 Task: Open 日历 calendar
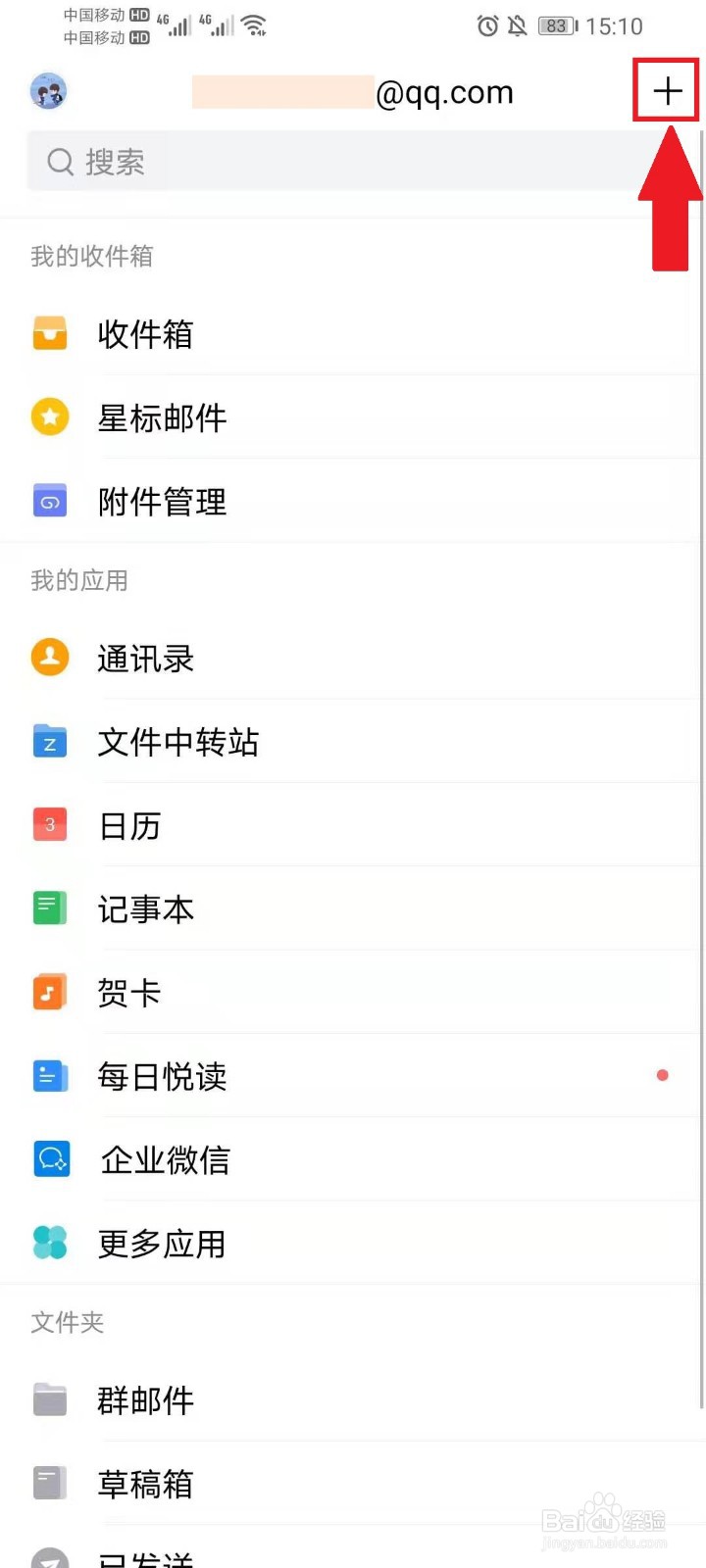353,825
